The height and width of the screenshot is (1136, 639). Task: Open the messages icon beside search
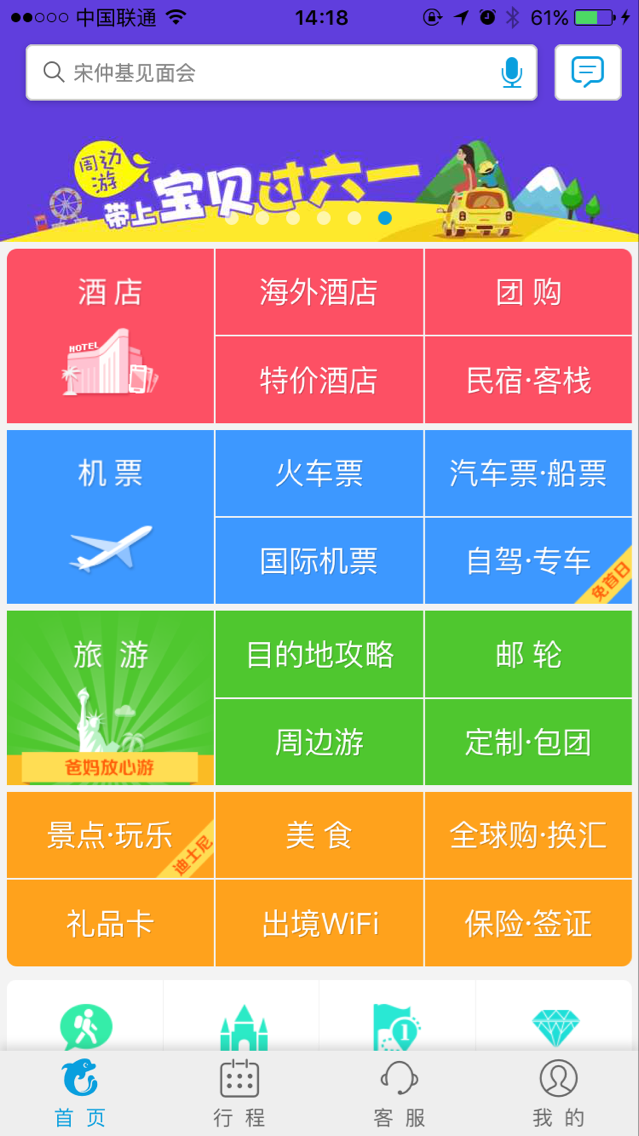pos(588,72)
